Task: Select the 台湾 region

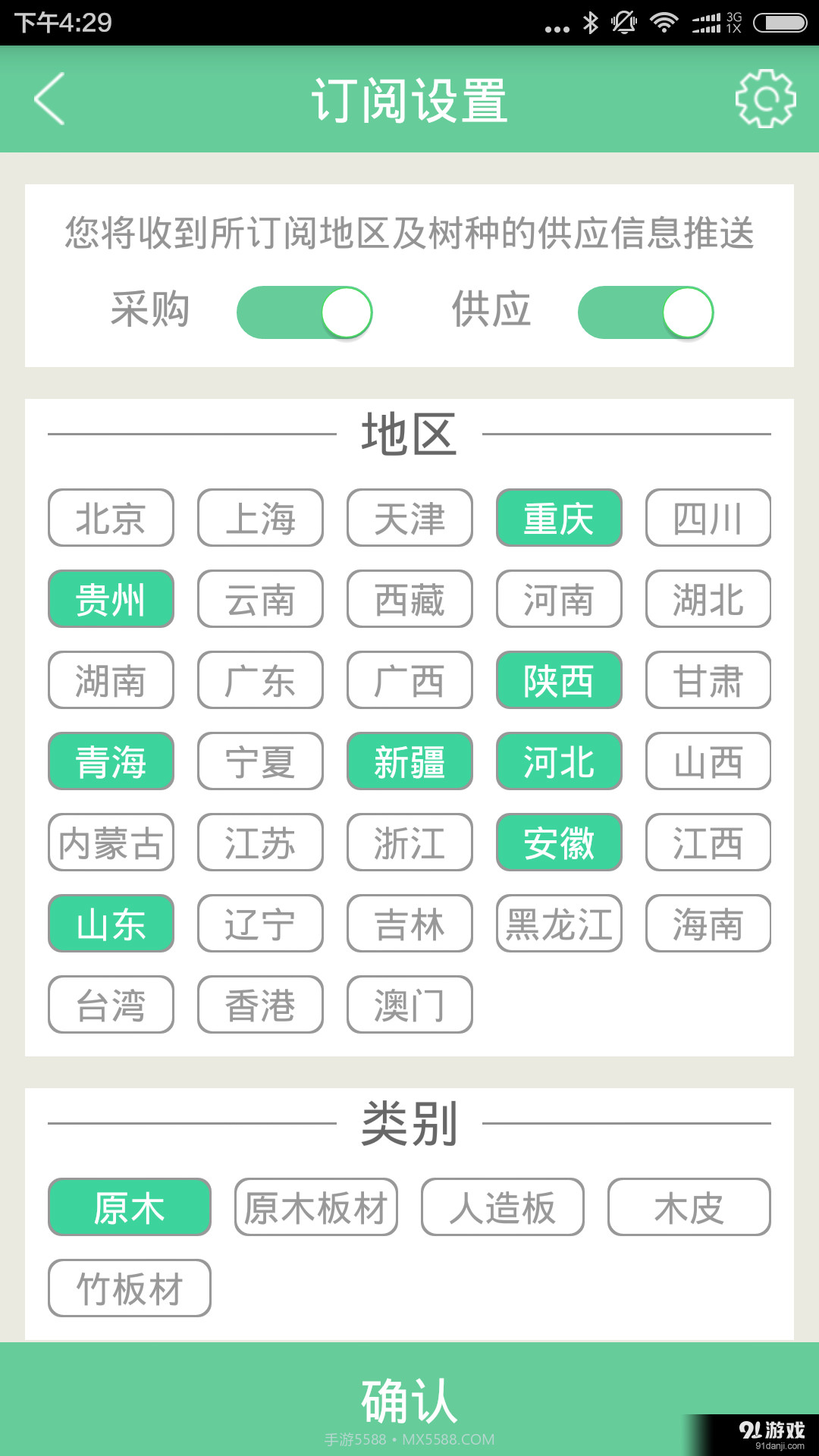Action: point(110,1005)
